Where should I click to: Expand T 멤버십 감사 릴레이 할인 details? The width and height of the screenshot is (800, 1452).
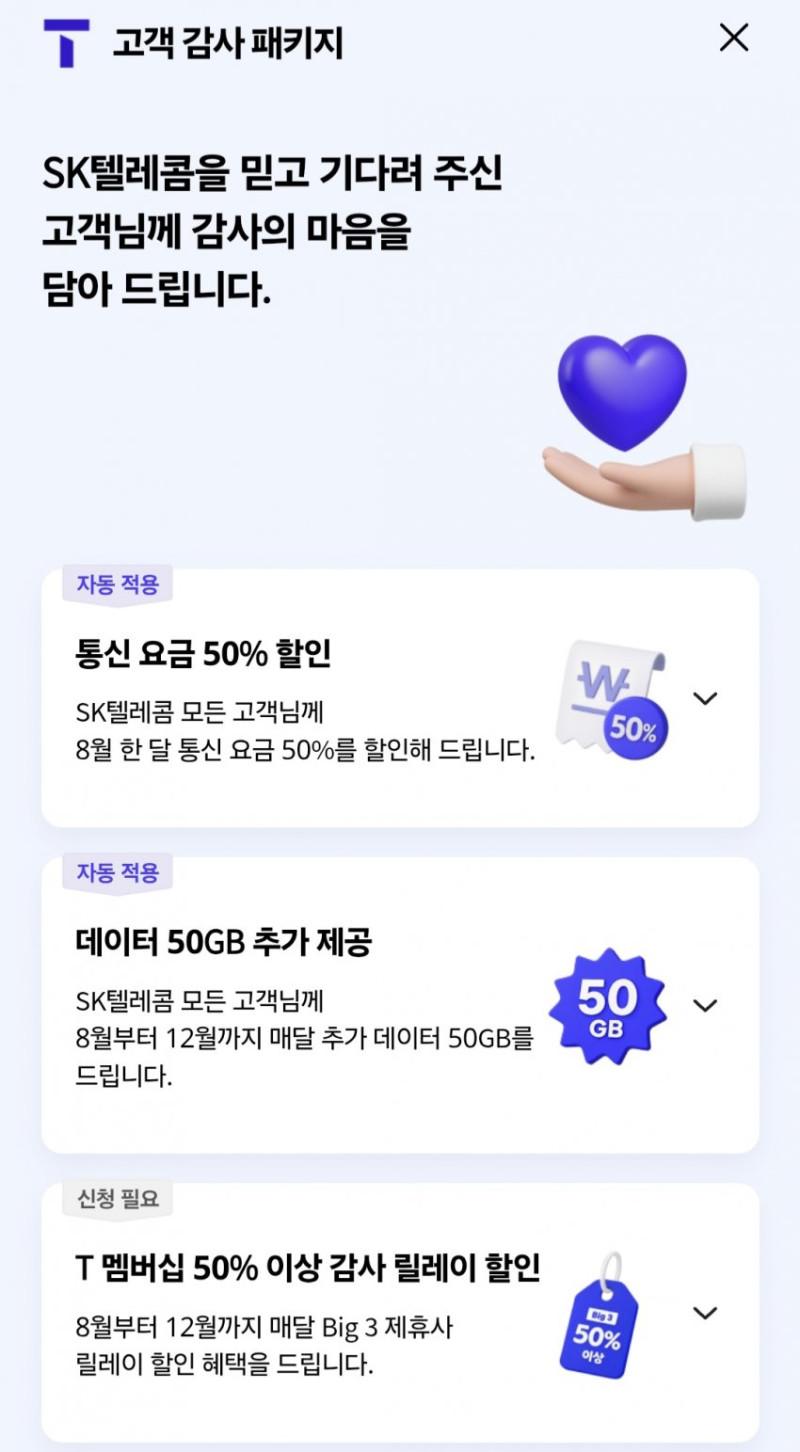[x=705, y=1313]
